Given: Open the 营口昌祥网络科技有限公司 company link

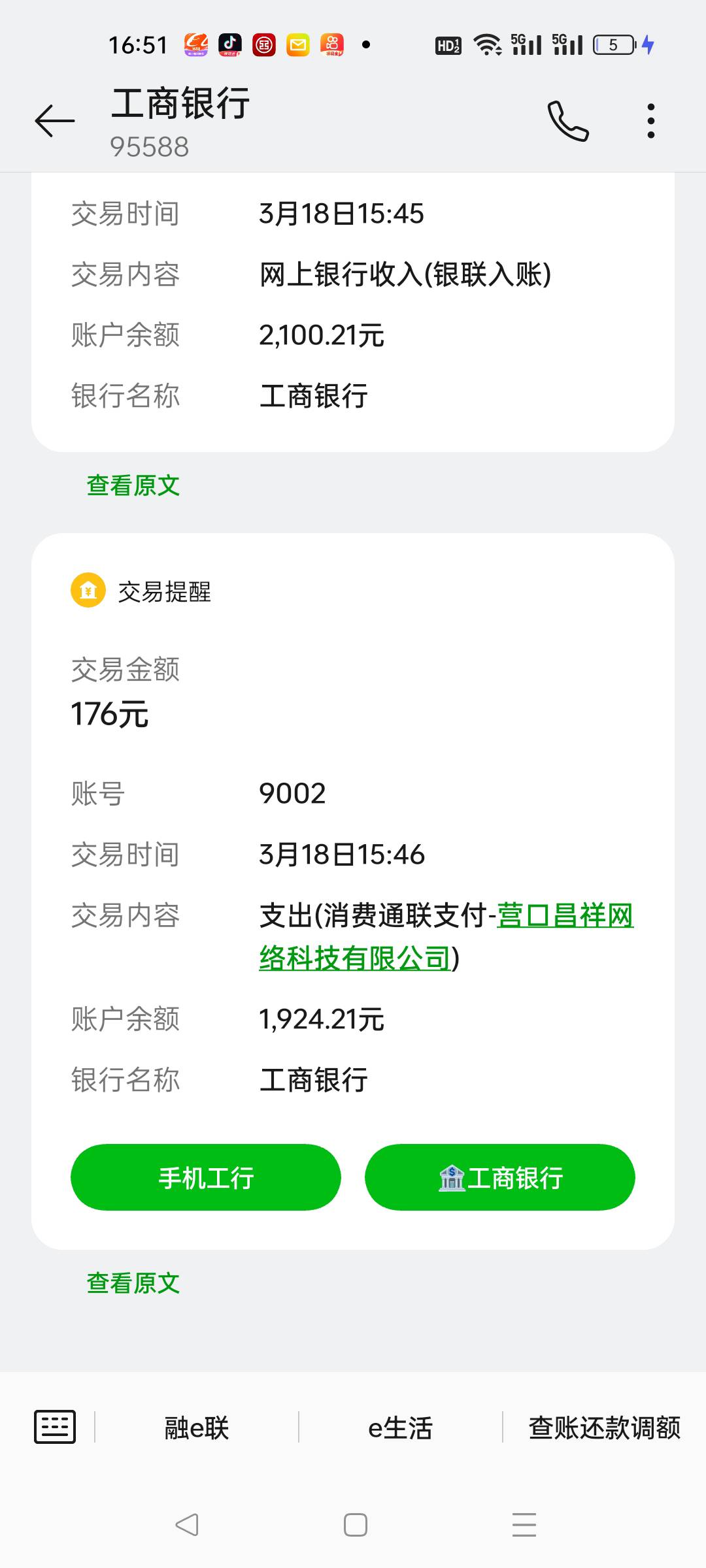Looking at the screenshot, I should 446,937.
